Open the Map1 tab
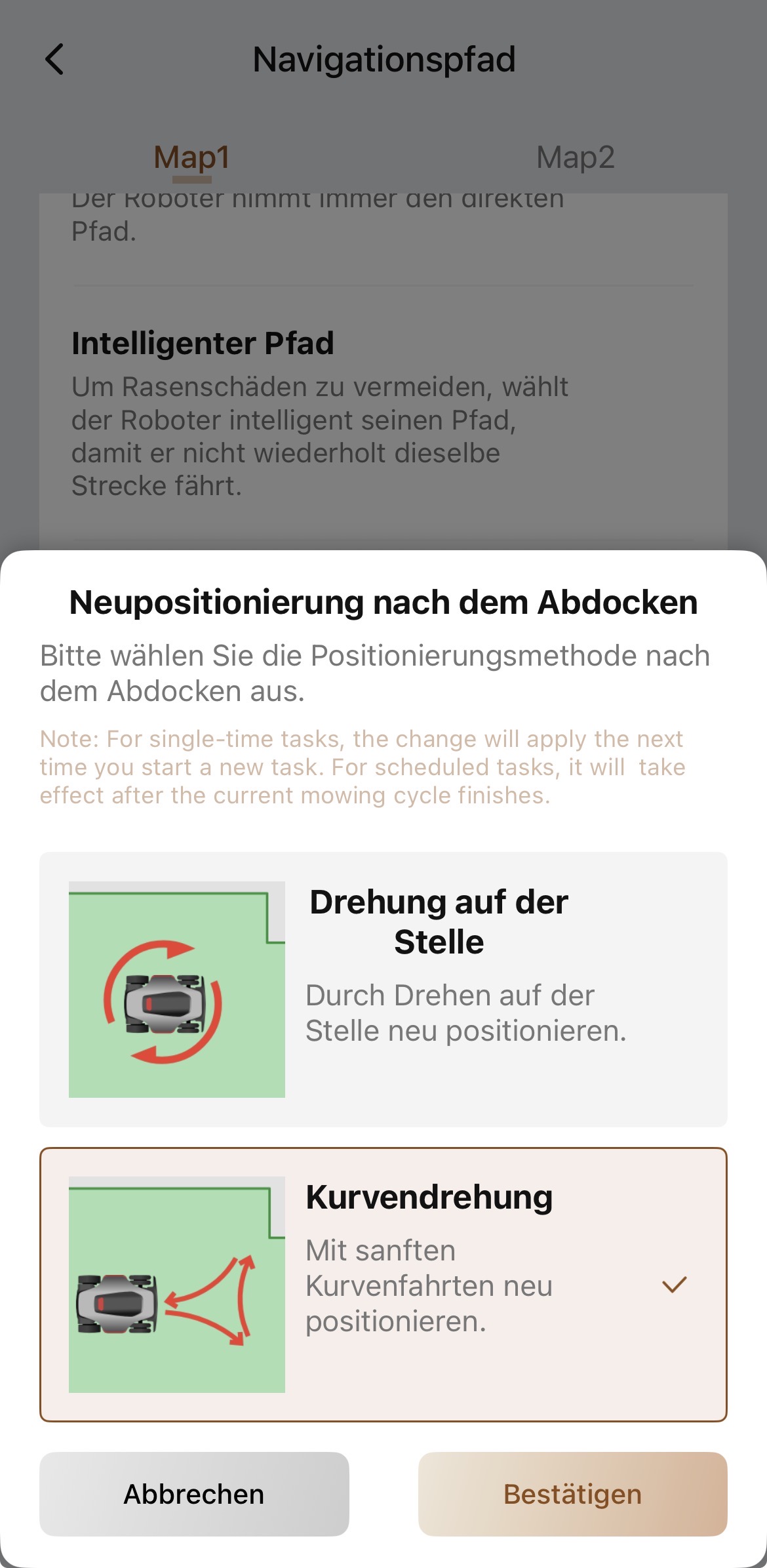767x1568 pixels. click(191, 157)
